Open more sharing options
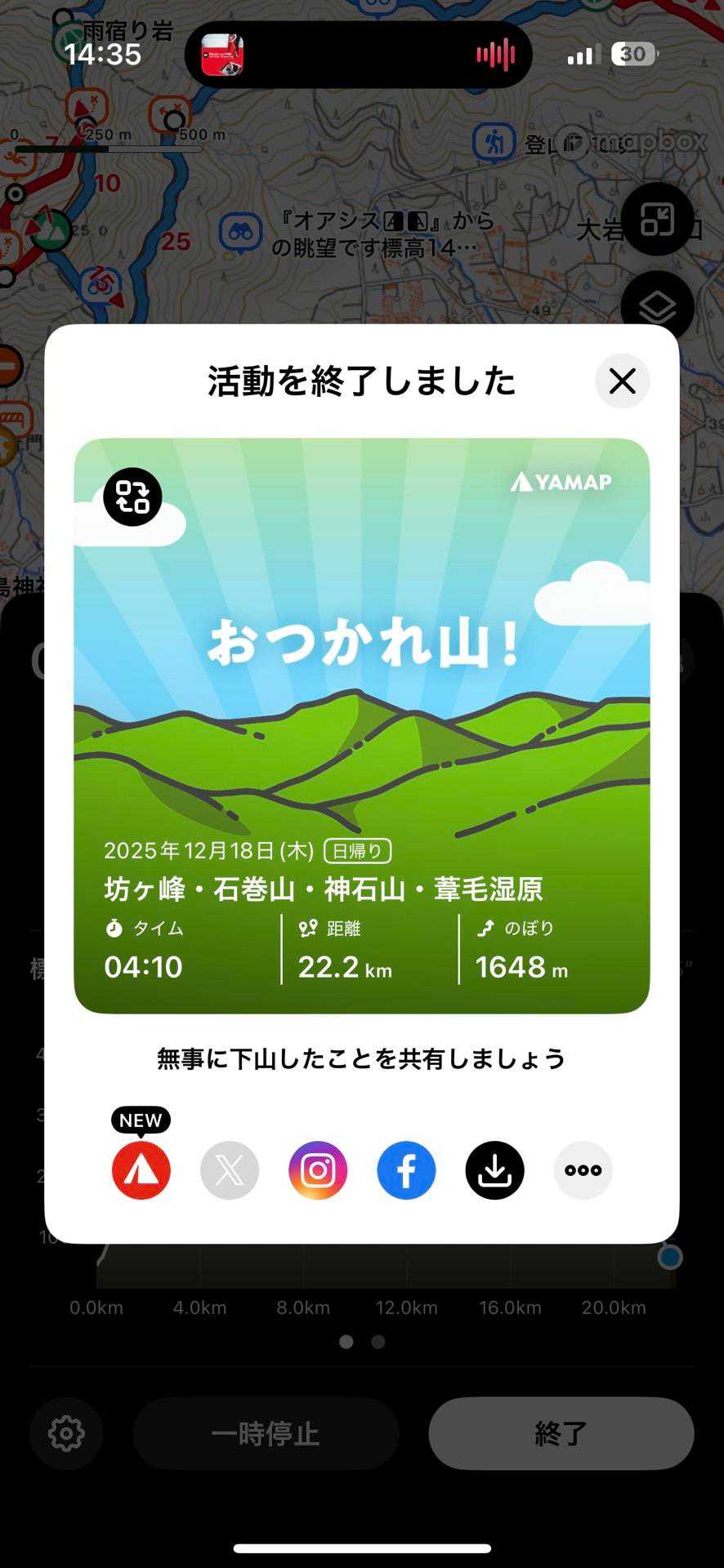Viewport: 724px width, 1568px height. point(583,1170)
